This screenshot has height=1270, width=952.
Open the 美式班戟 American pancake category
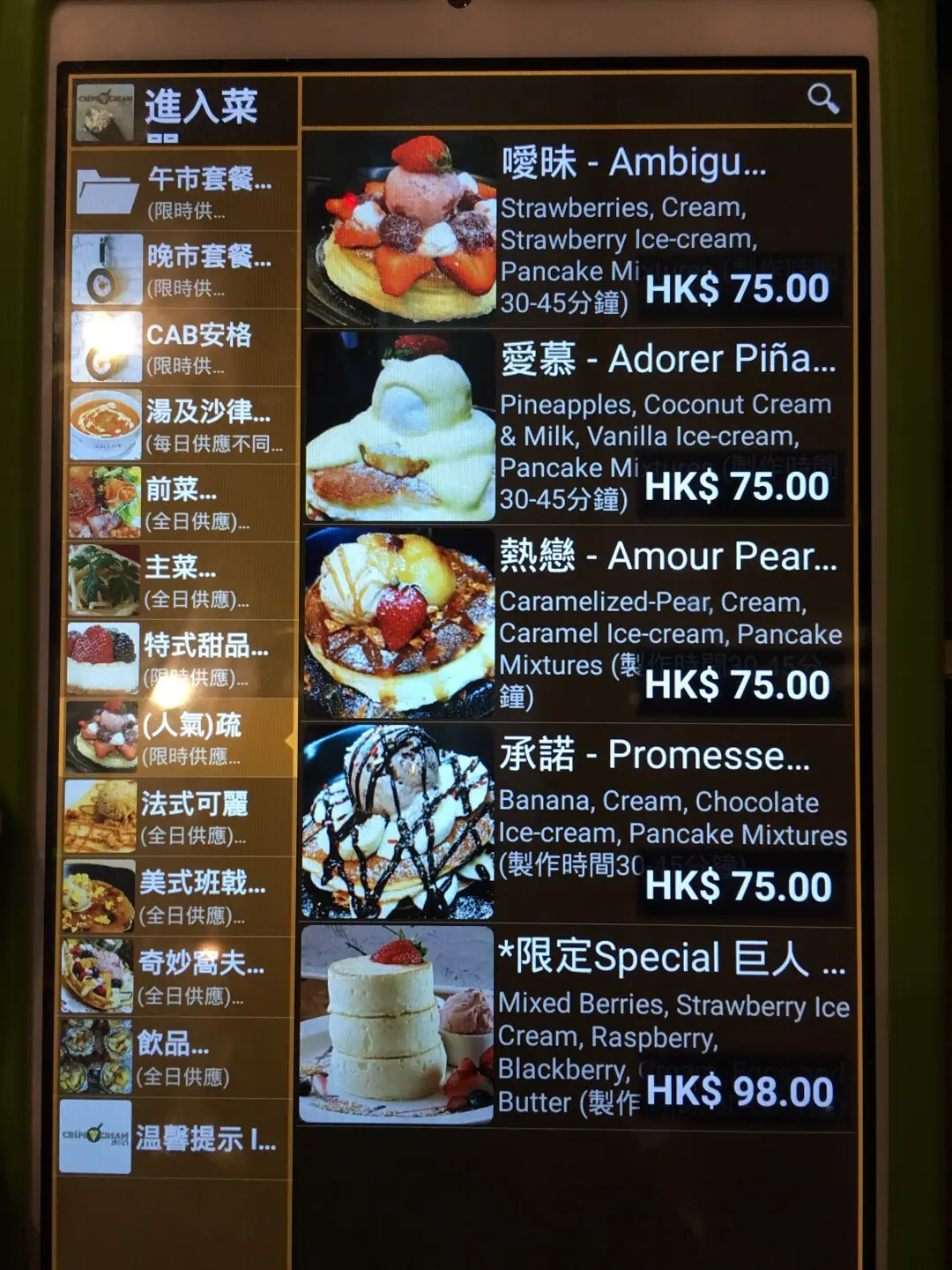coord(176,896)
